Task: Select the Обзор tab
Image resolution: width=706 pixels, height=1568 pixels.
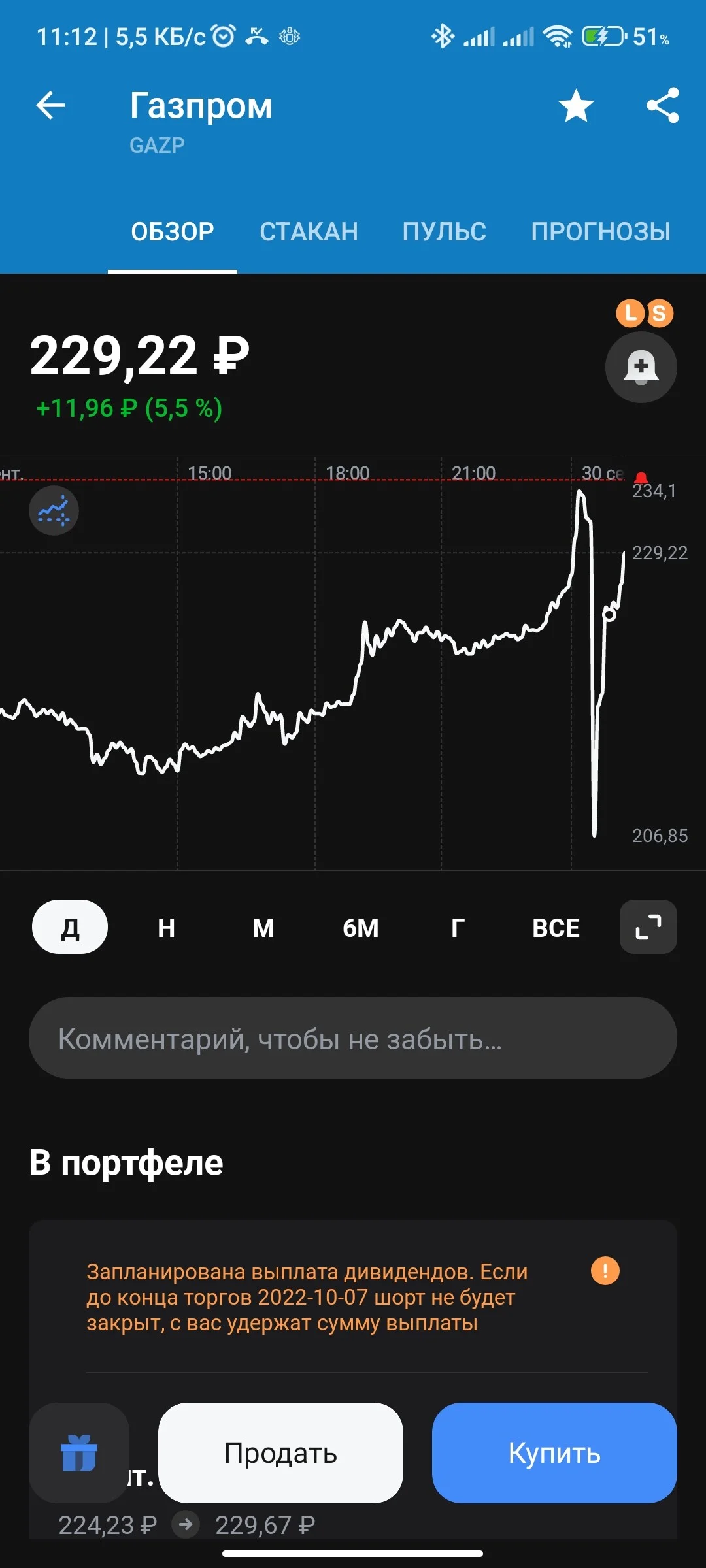Action: coord(173,232)
